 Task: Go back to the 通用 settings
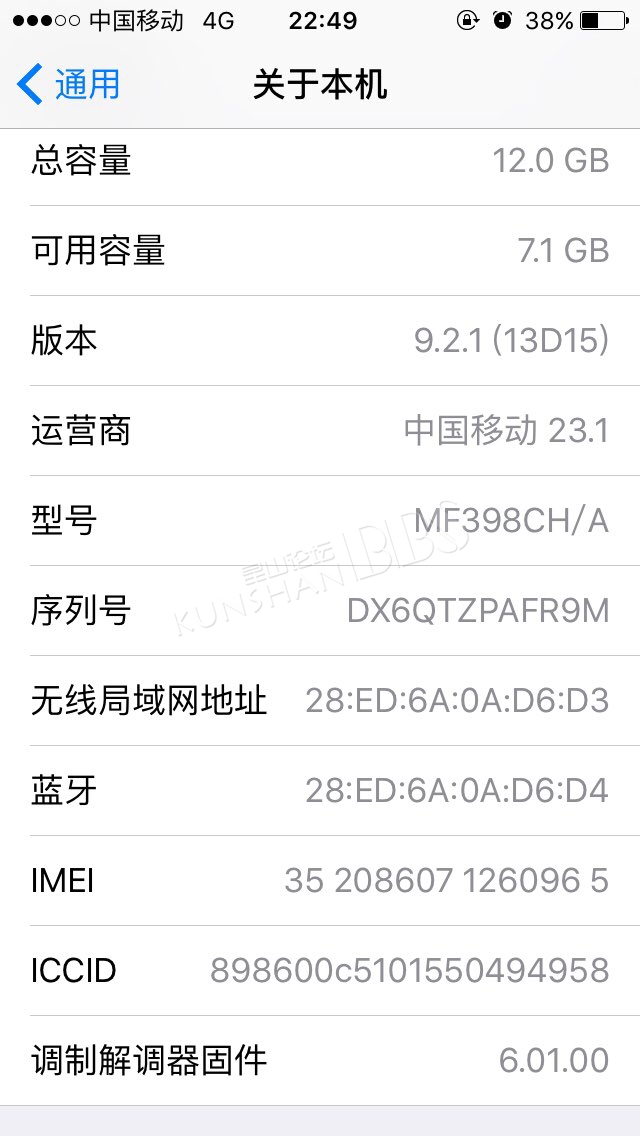[x=68, y=84]
